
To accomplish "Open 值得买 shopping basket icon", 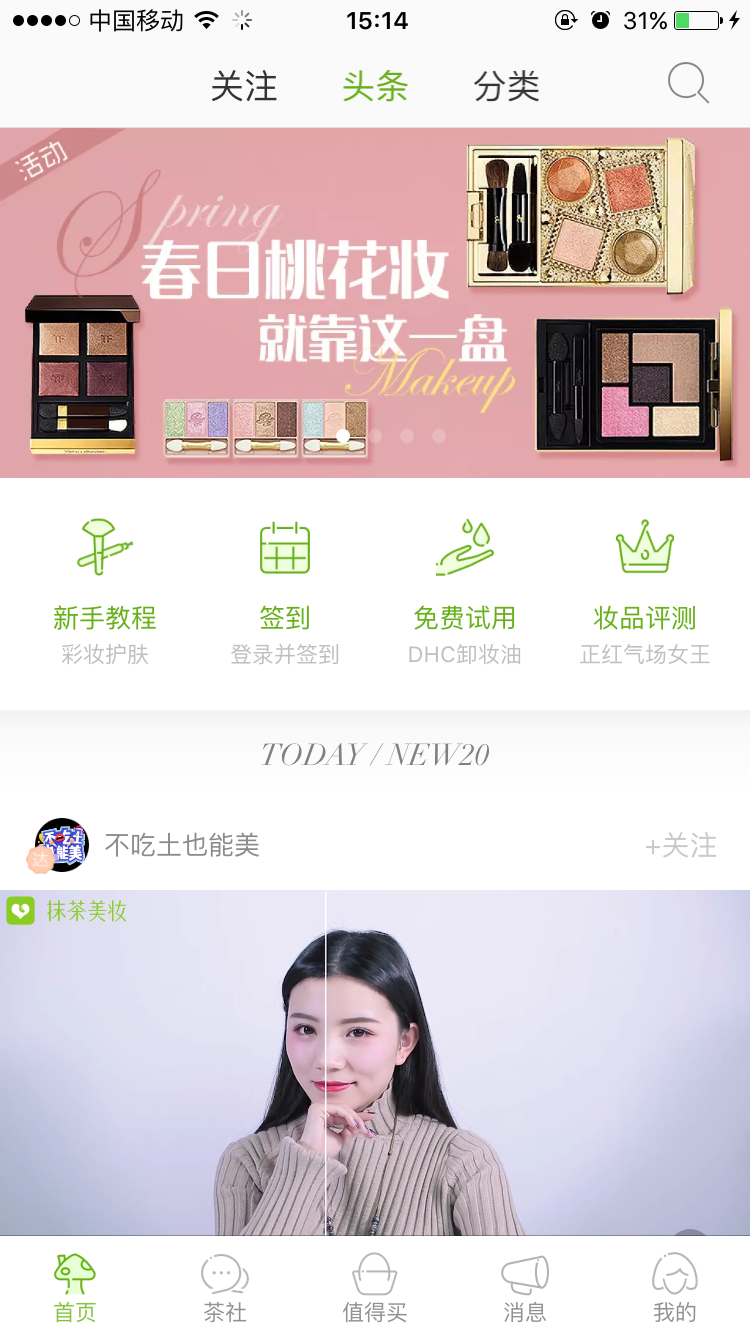I will tap(374, 1271).
